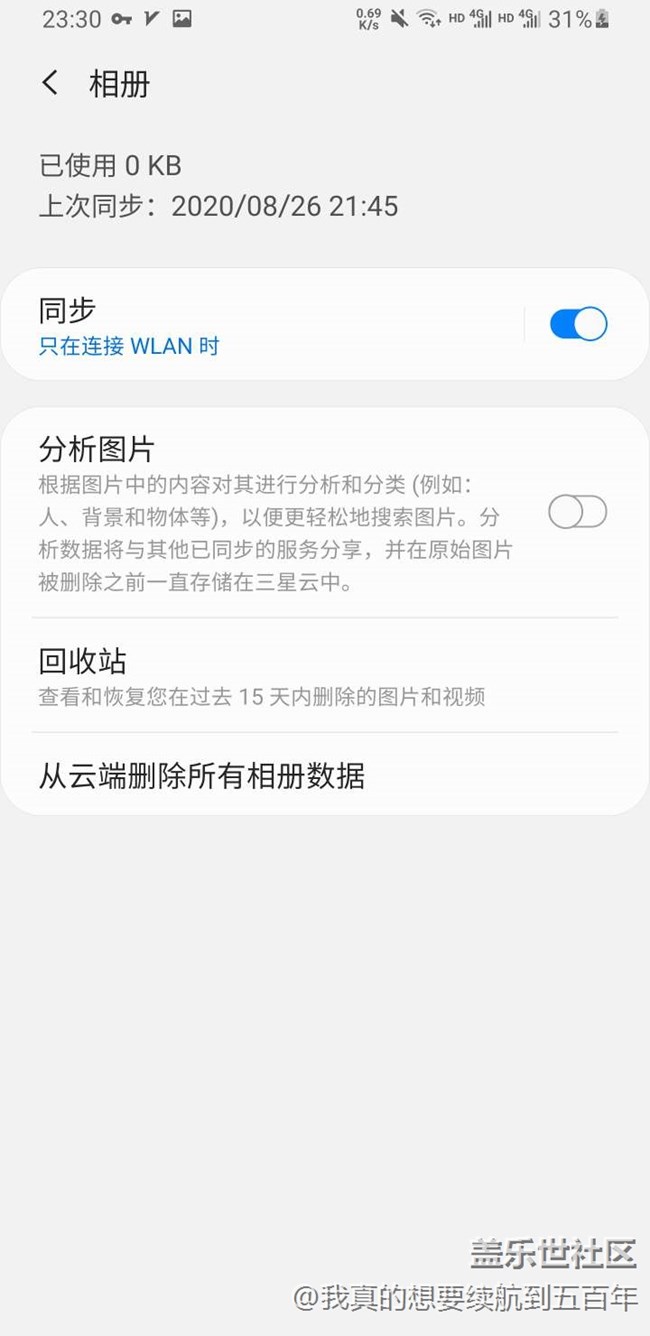Go back from the 相册 screen
This screenshot has width=650, height=1336.
point(50,83)
